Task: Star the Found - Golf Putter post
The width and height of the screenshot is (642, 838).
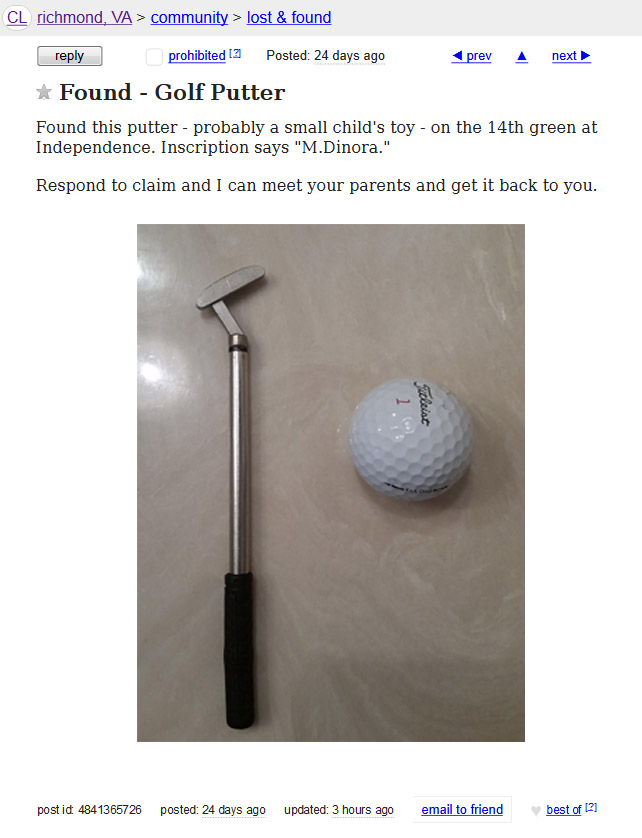Action: click(x=44, y=93)
